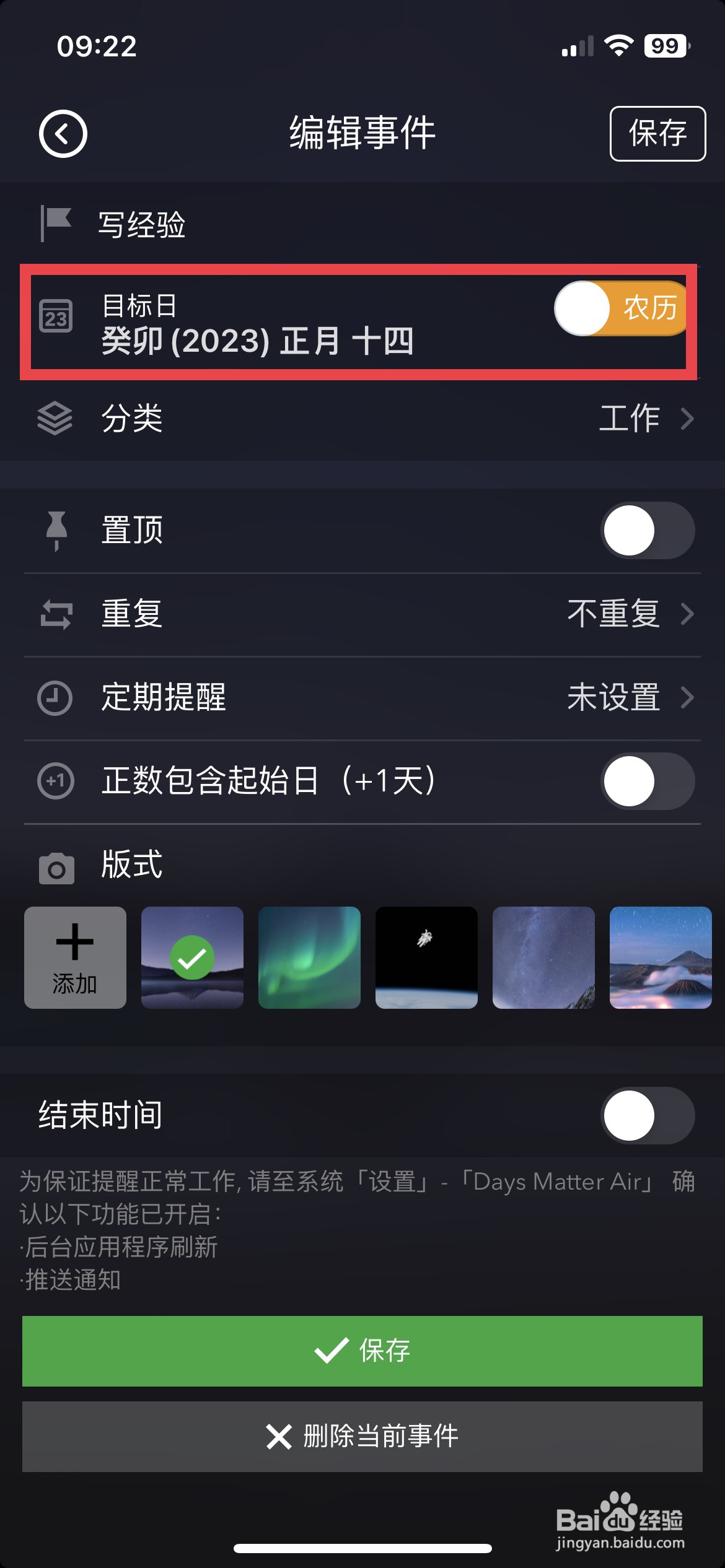
Task: Go back using the circled arrow
Action: point(63,134)
